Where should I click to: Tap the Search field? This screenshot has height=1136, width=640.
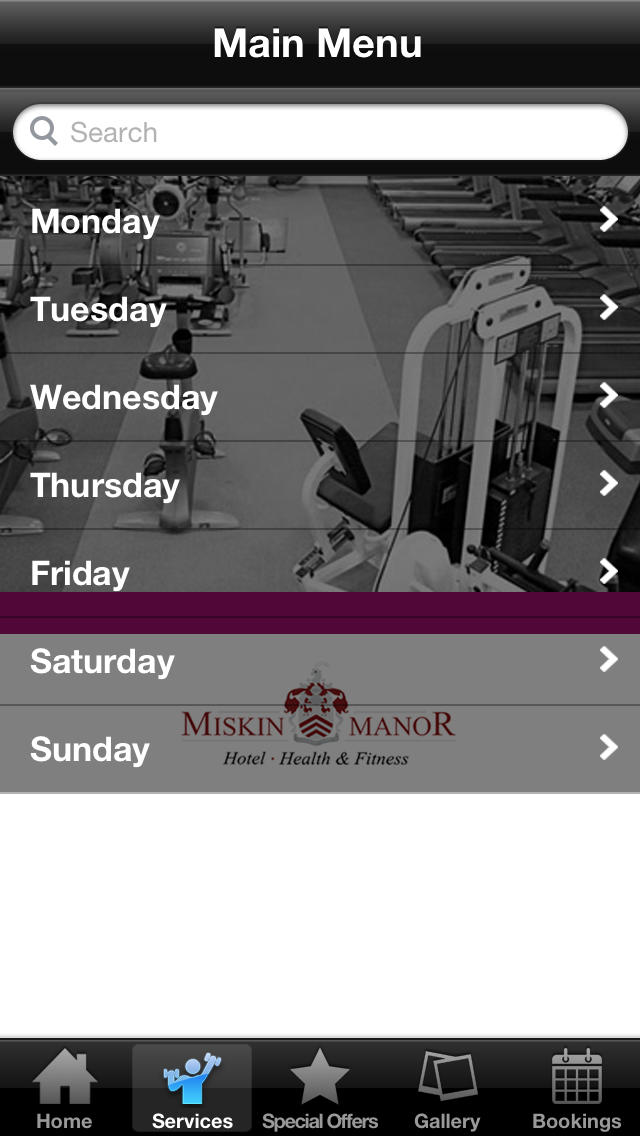(x=320, y=132)
